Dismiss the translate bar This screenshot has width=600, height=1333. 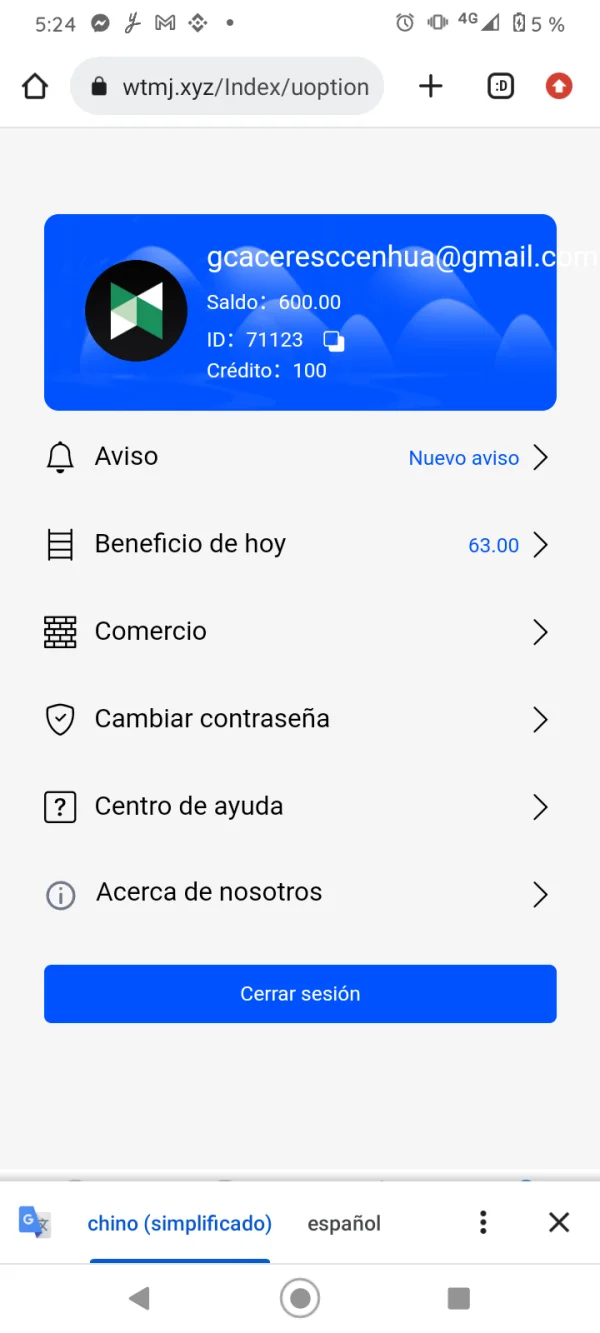coord(559,1222)
